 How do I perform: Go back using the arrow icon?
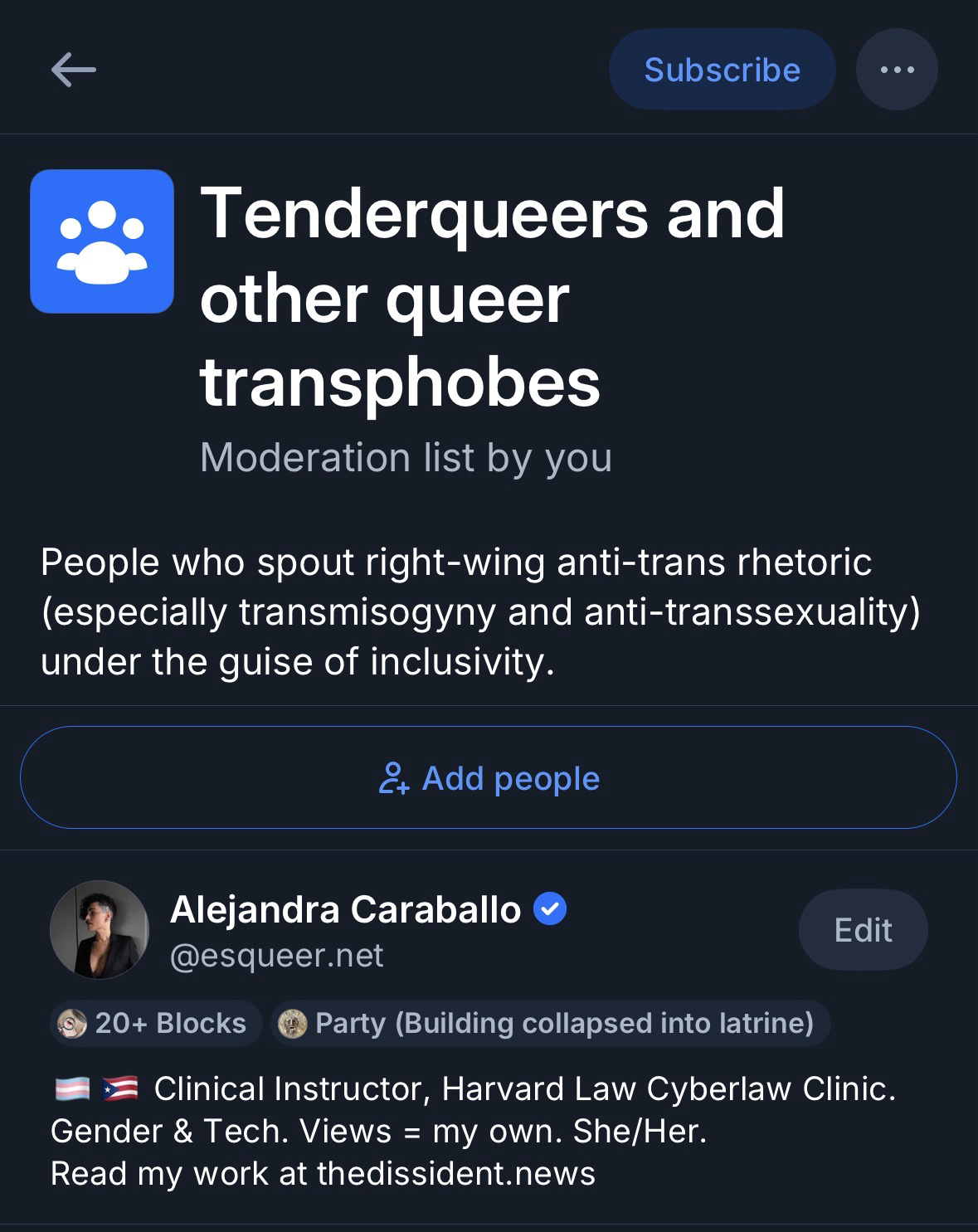coord(73,70)
